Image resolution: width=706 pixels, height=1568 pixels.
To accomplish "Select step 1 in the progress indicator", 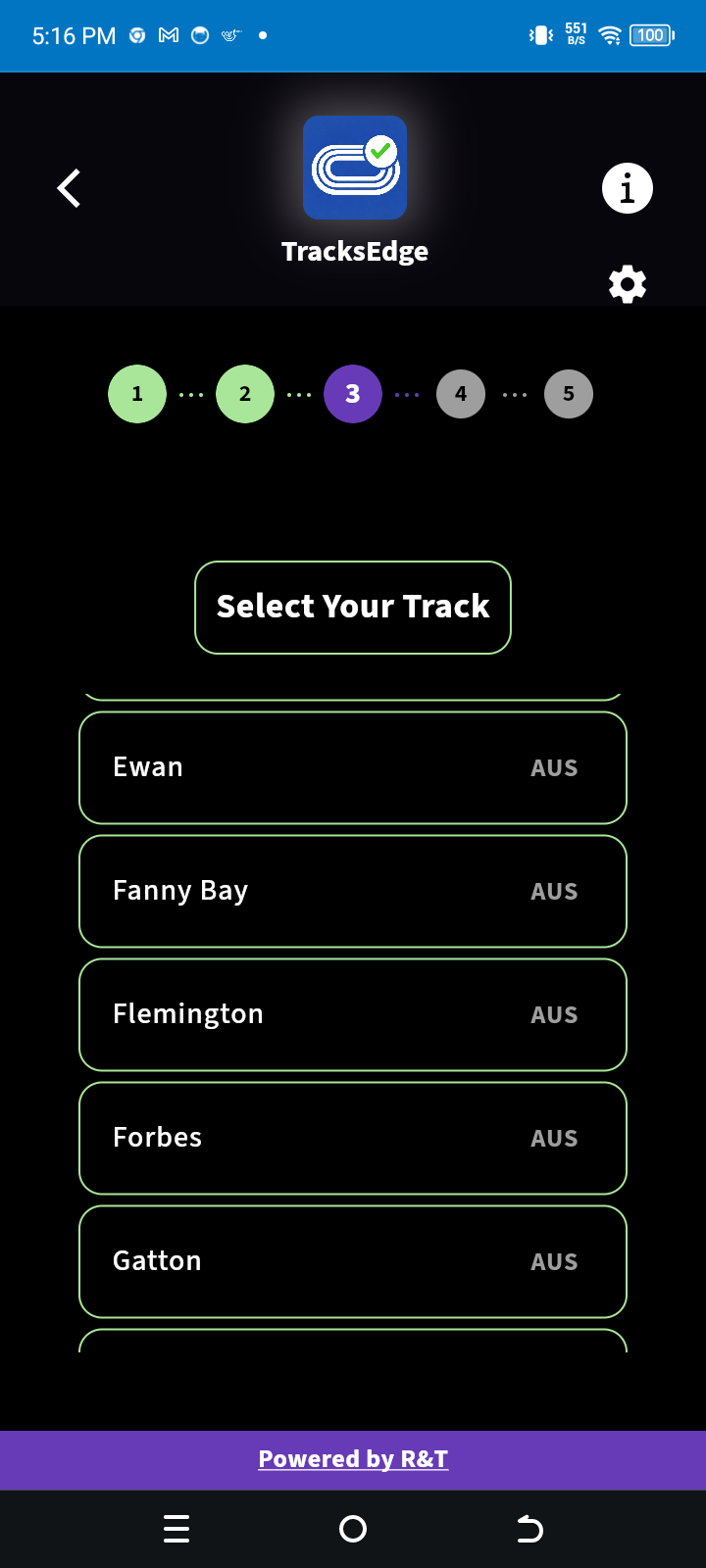I will point(137,394).
